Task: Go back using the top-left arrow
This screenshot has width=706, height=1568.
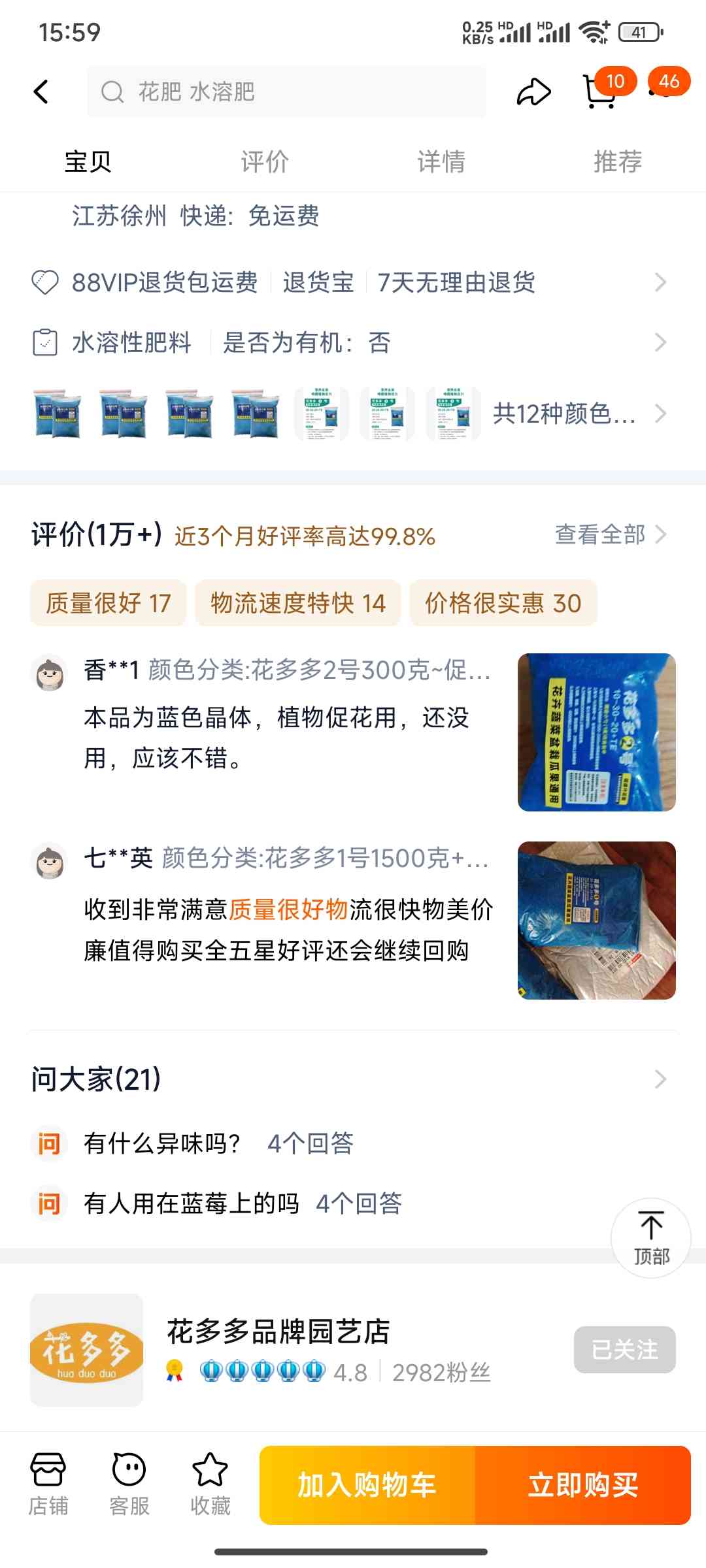Action: (x=41, y=91)
